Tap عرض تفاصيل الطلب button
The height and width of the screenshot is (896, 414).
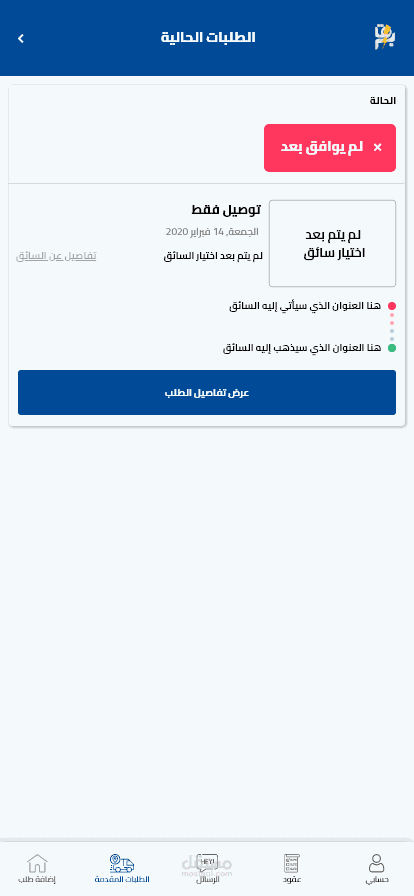coord(207,393)
